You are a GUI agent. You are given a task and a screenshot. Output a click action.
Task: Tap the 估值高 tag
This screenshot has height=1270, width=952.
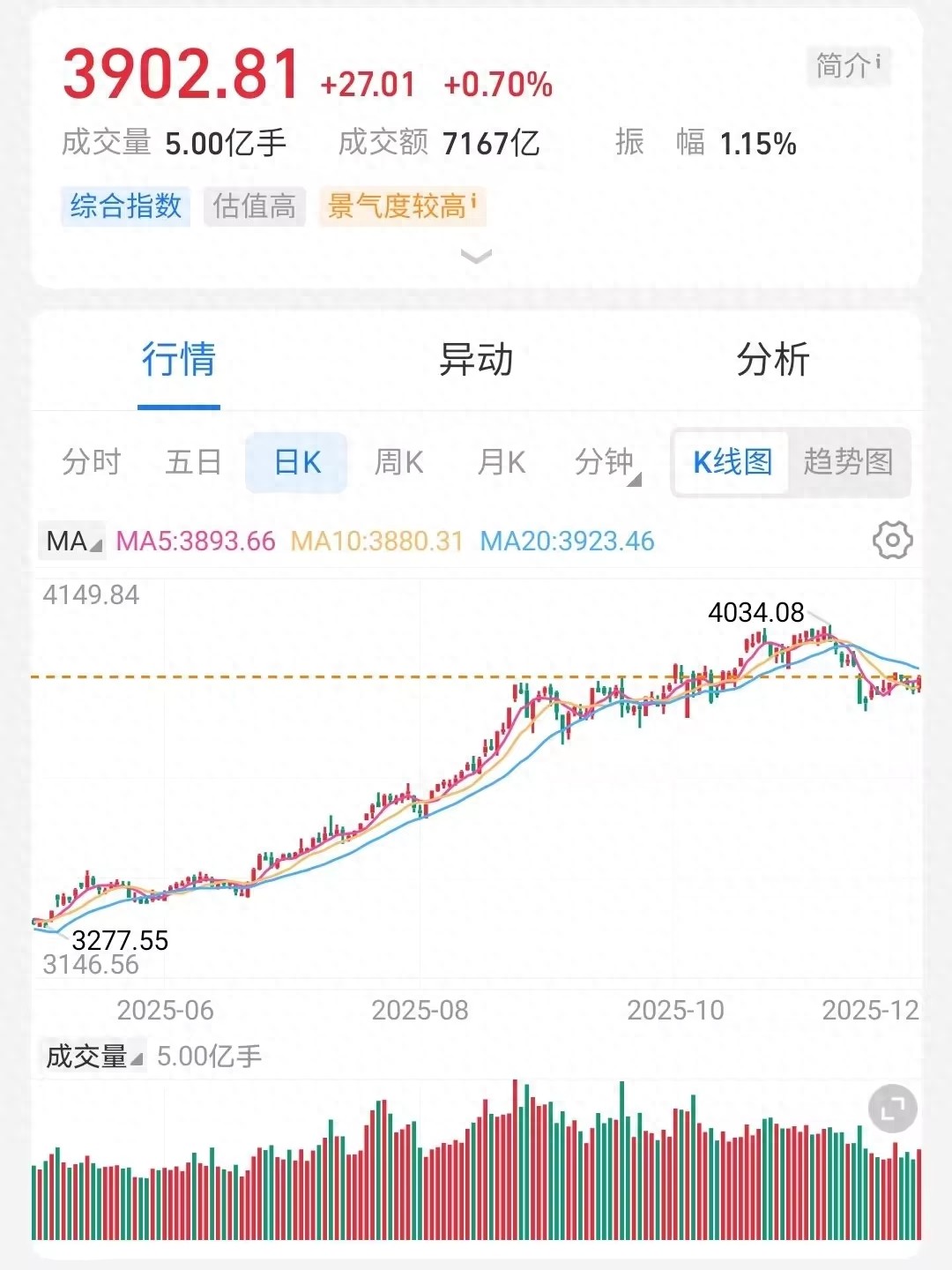point(254,206)
